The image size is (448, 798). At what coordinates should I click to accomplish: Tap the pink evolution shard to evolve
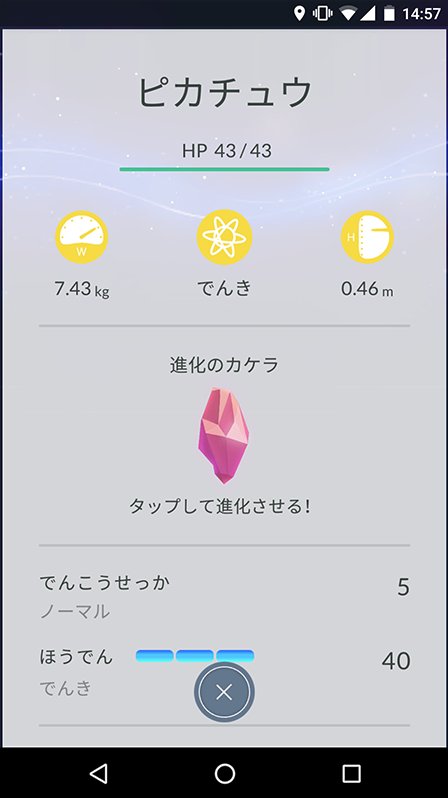223,436
